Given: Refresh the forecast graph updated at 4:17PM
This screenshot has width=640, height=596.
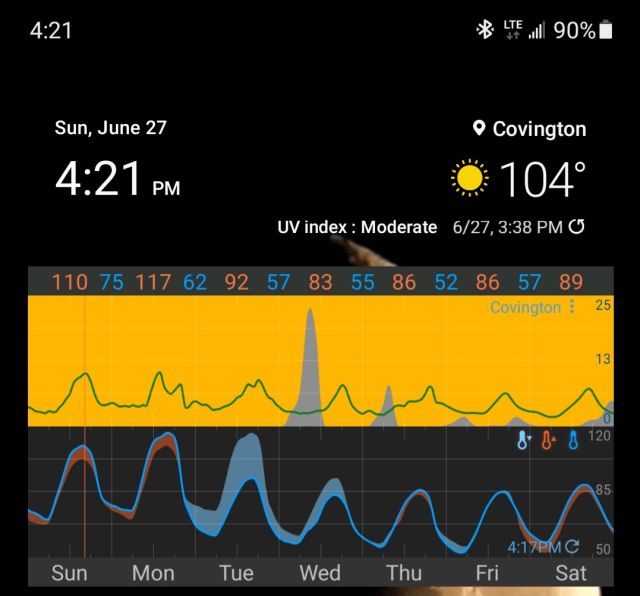Looking at the screenshot, I should [573, 546].
